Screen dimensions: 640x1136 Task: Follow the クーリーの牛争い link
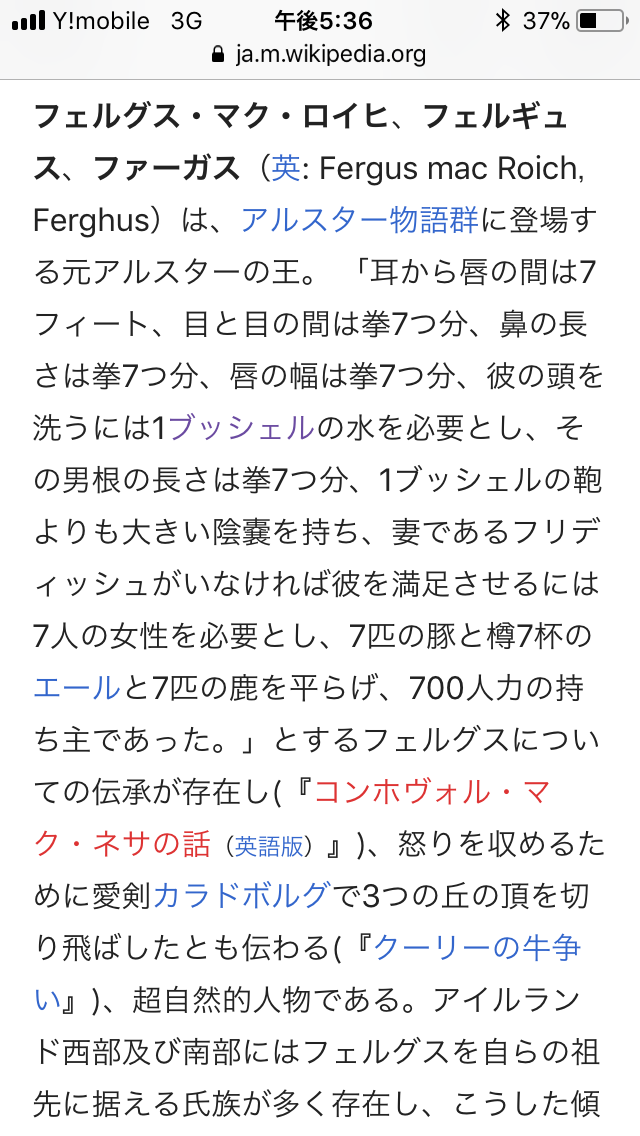point(476,947)
